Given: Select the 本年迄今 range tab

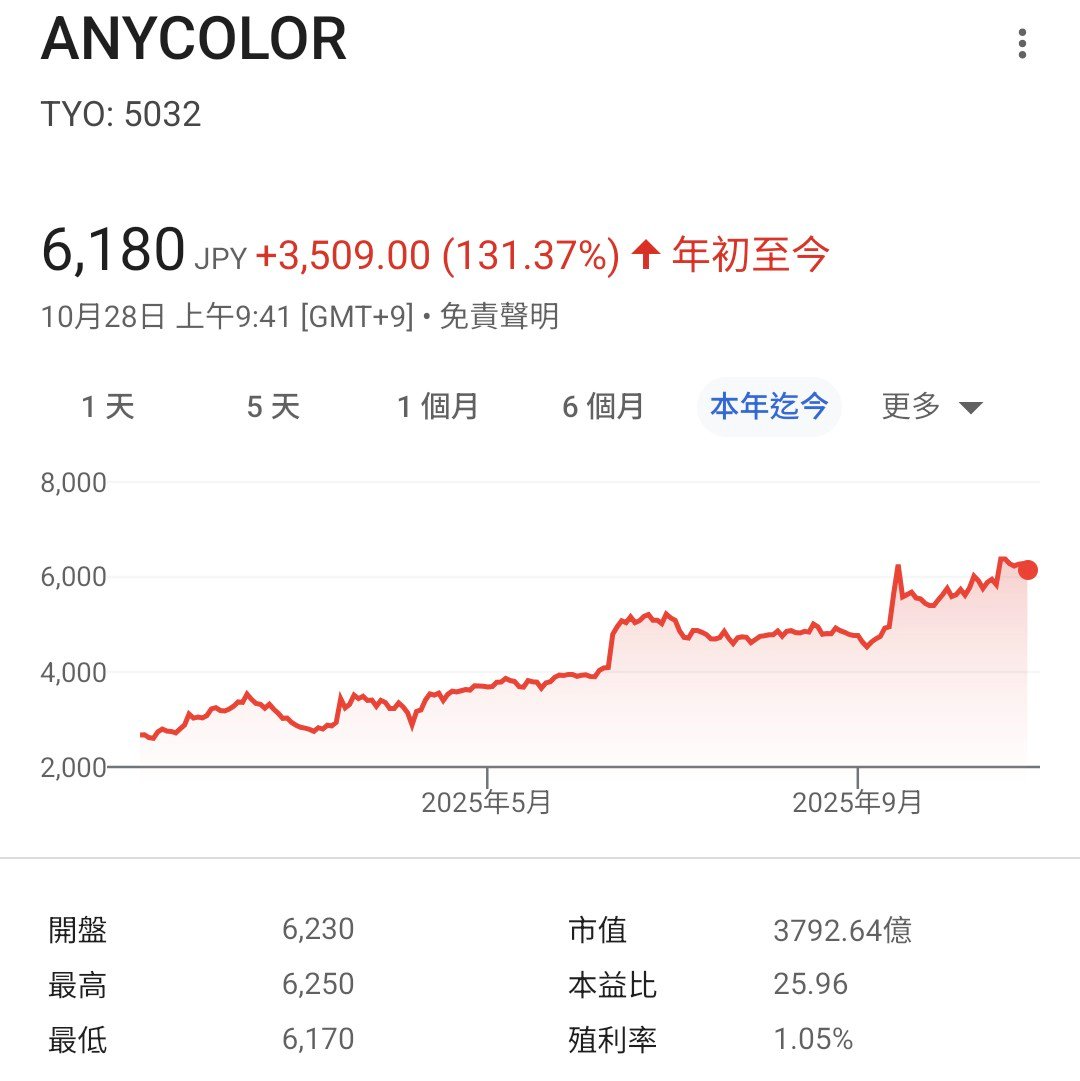Looking at the screenshot, I should 769,407.
